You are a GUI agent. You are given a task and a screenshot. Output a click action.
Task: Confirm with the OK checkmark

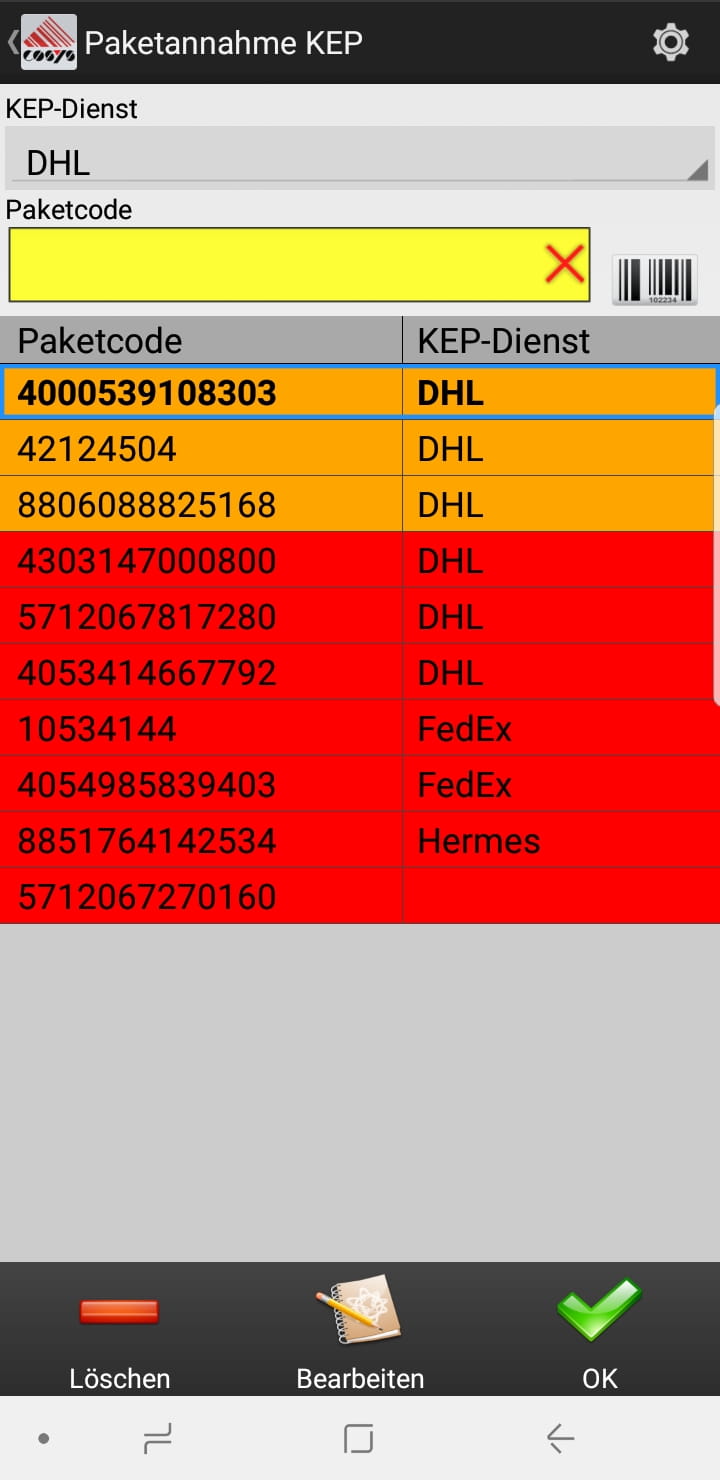point(600,1332)
